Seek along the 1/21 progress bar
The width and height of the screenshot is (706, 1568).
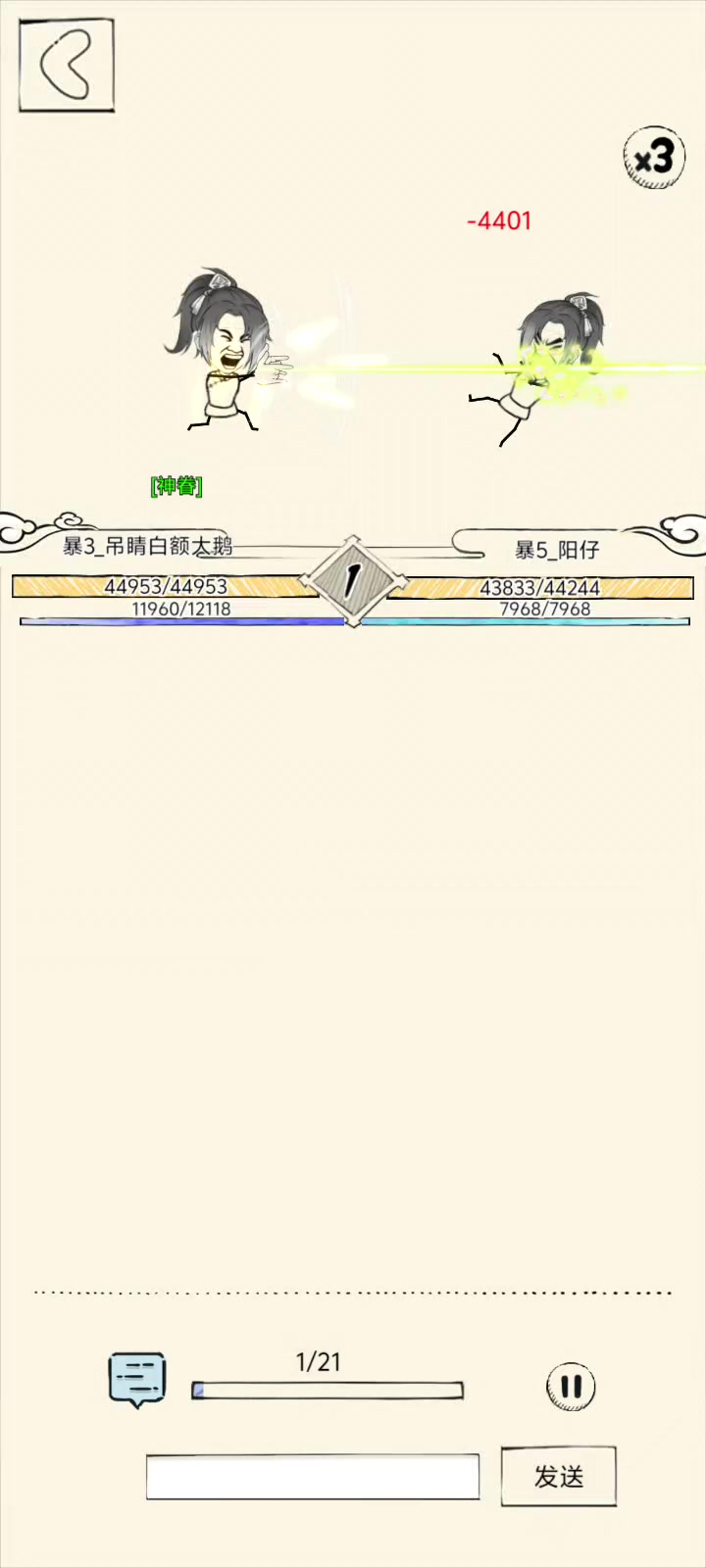click(x=328, y=1391)
